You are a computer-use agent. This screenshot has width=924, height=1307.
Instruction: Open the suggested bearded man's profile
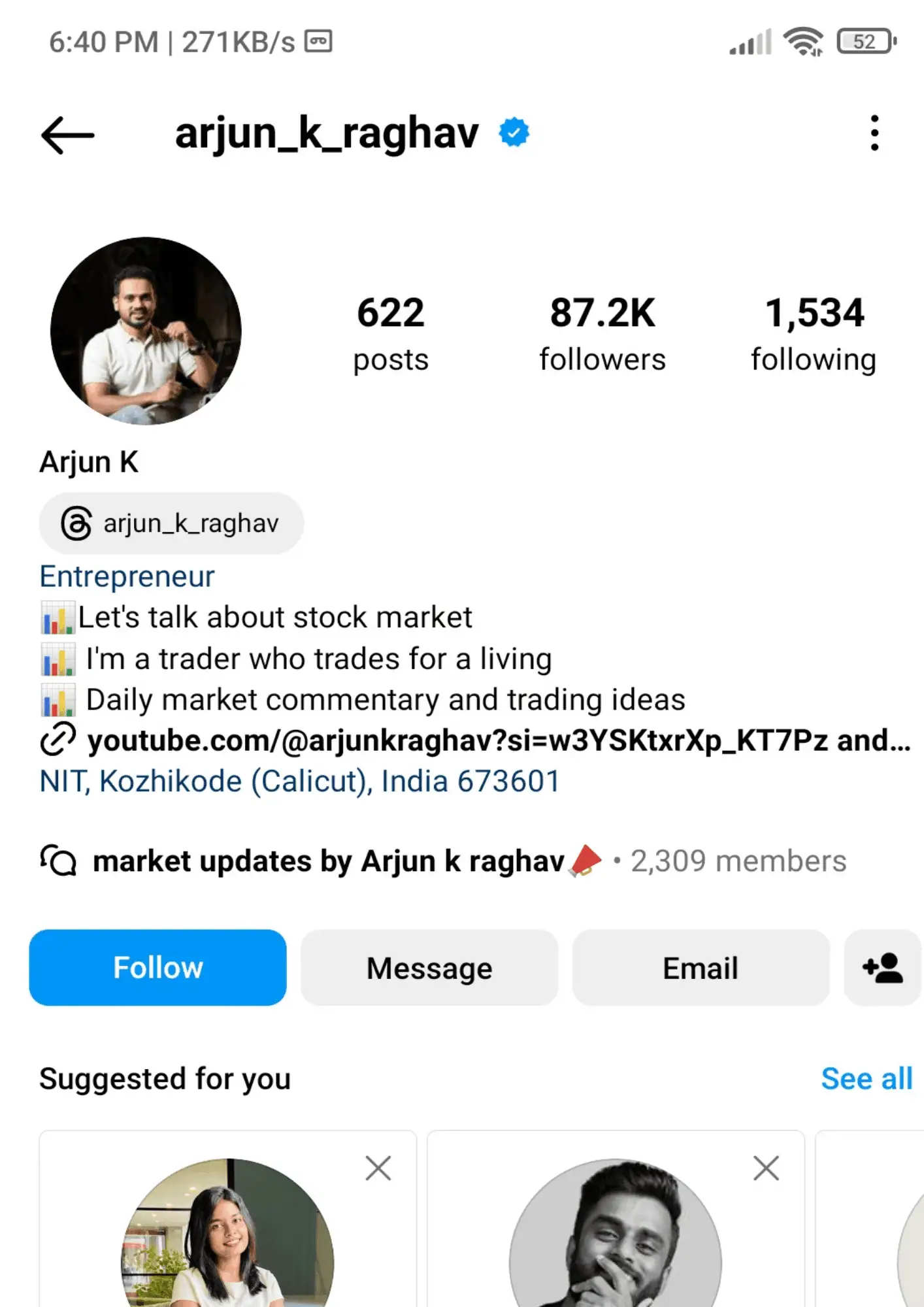click(x=615, y=1242)
